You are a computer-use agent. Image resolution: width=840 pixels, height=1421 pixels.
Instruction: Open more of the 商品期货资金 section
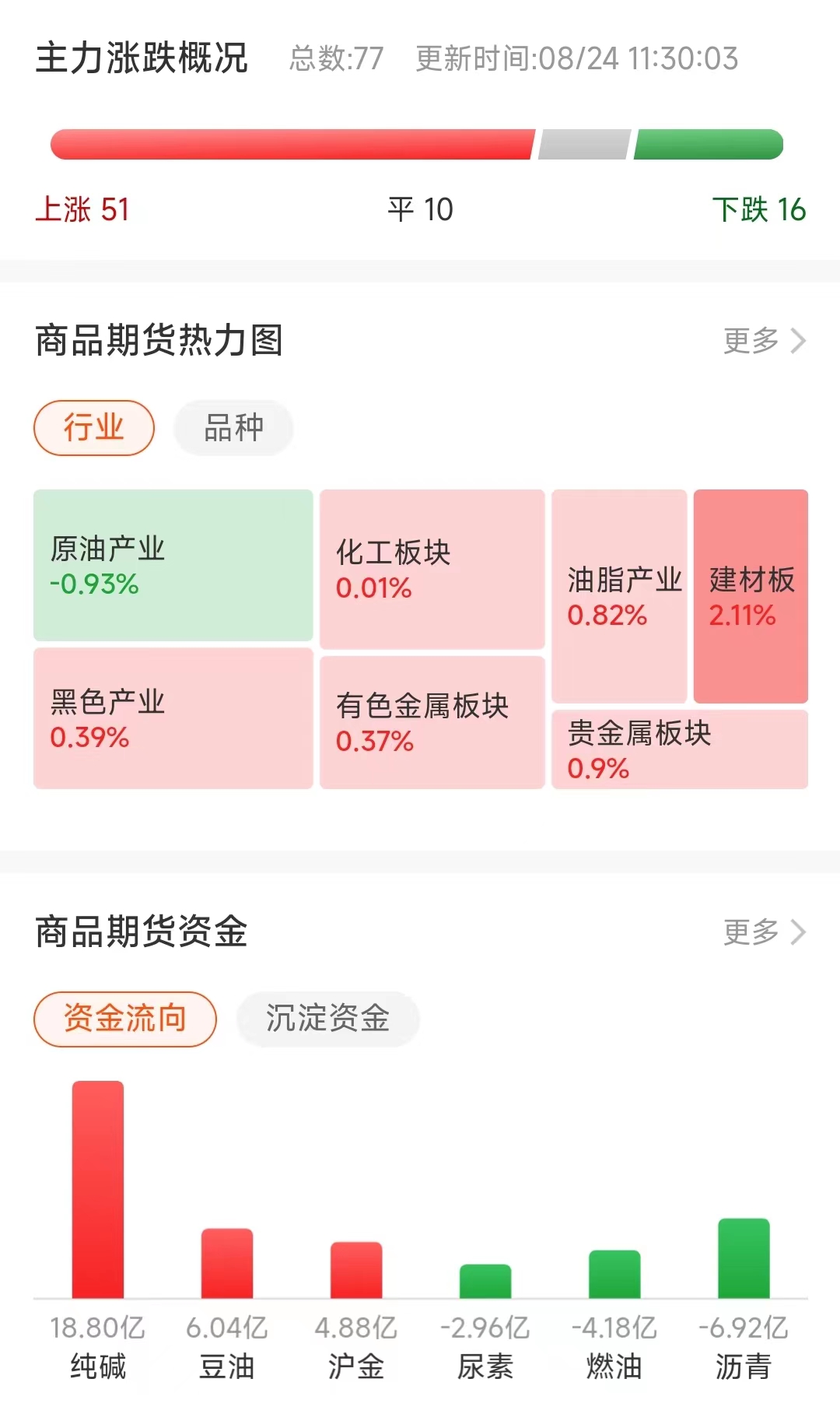[764, 932]
